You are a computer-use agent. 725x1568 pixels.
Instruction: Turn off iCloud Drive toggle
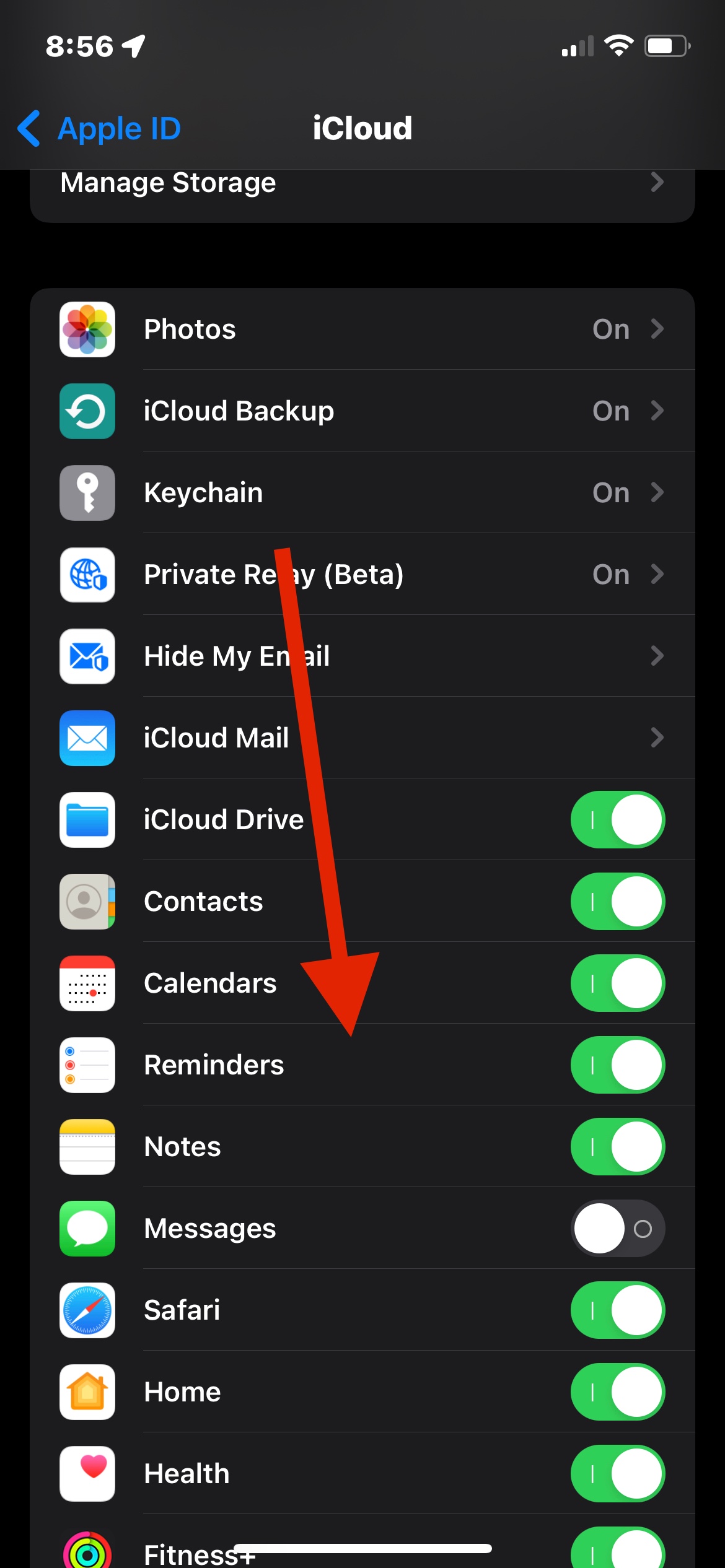click(618, 819)
